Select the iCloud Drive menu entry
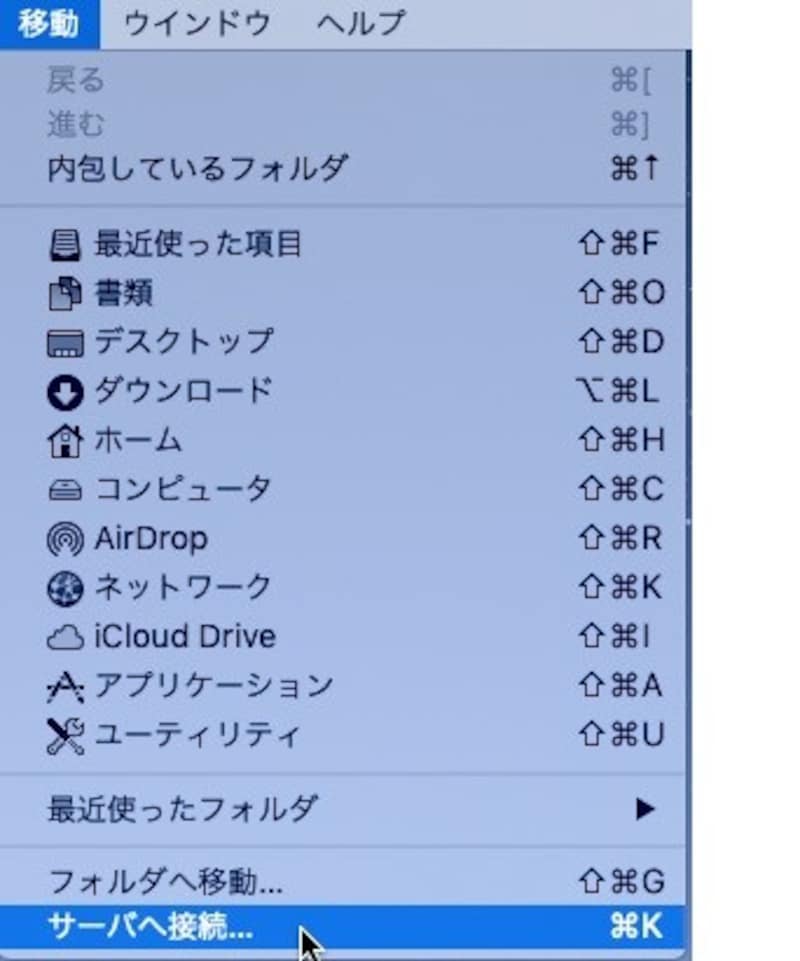The image size is (800, 961). tap(180, 636)
